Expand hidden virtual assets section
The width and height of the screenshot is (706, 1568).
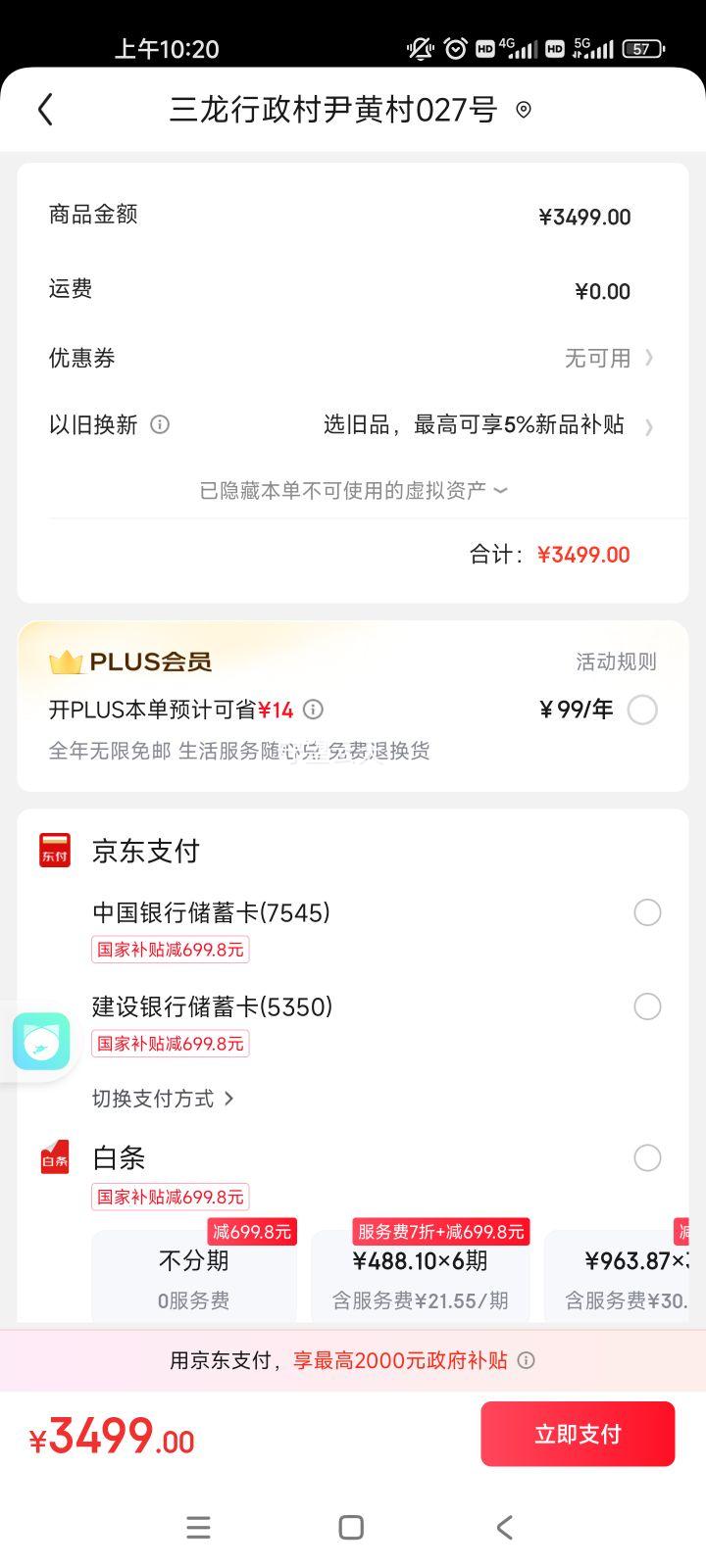(353, 490)
